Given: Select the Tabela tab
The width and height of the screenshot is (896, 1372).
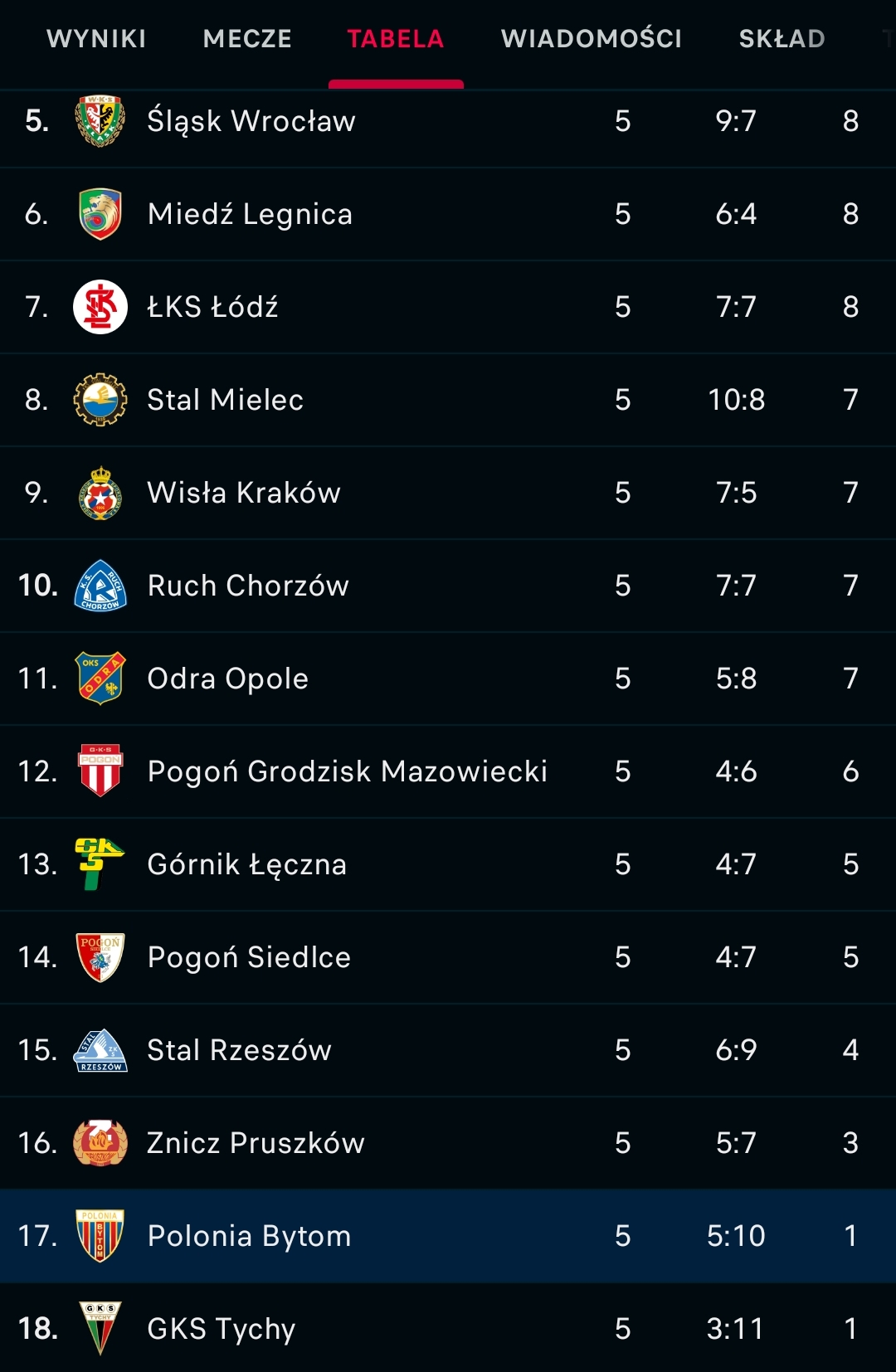Looking at the screenshot, I should click(x=396, y=39).
